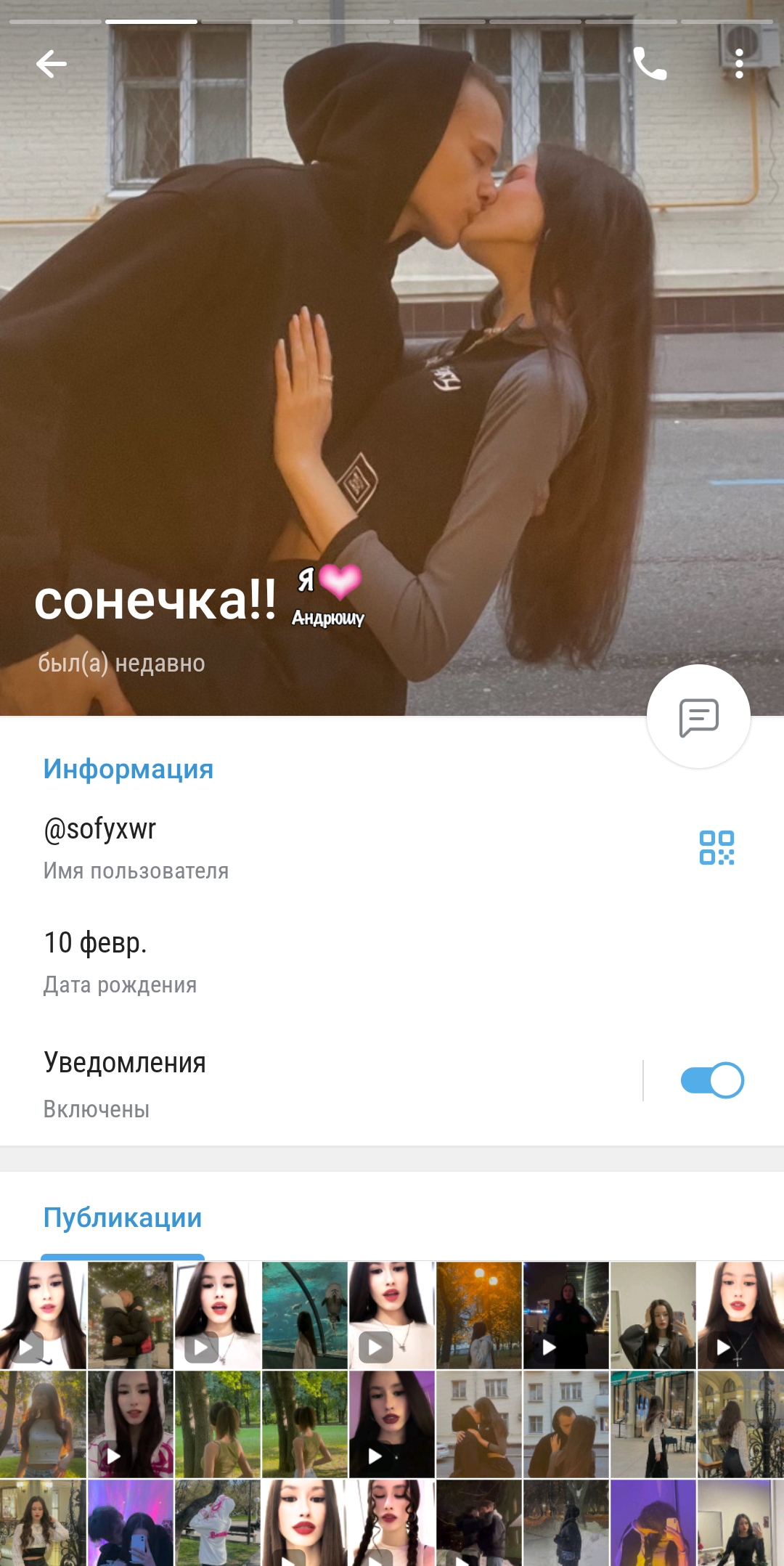
Task: Open the white hoodie video post
Action: [131, 1424]
